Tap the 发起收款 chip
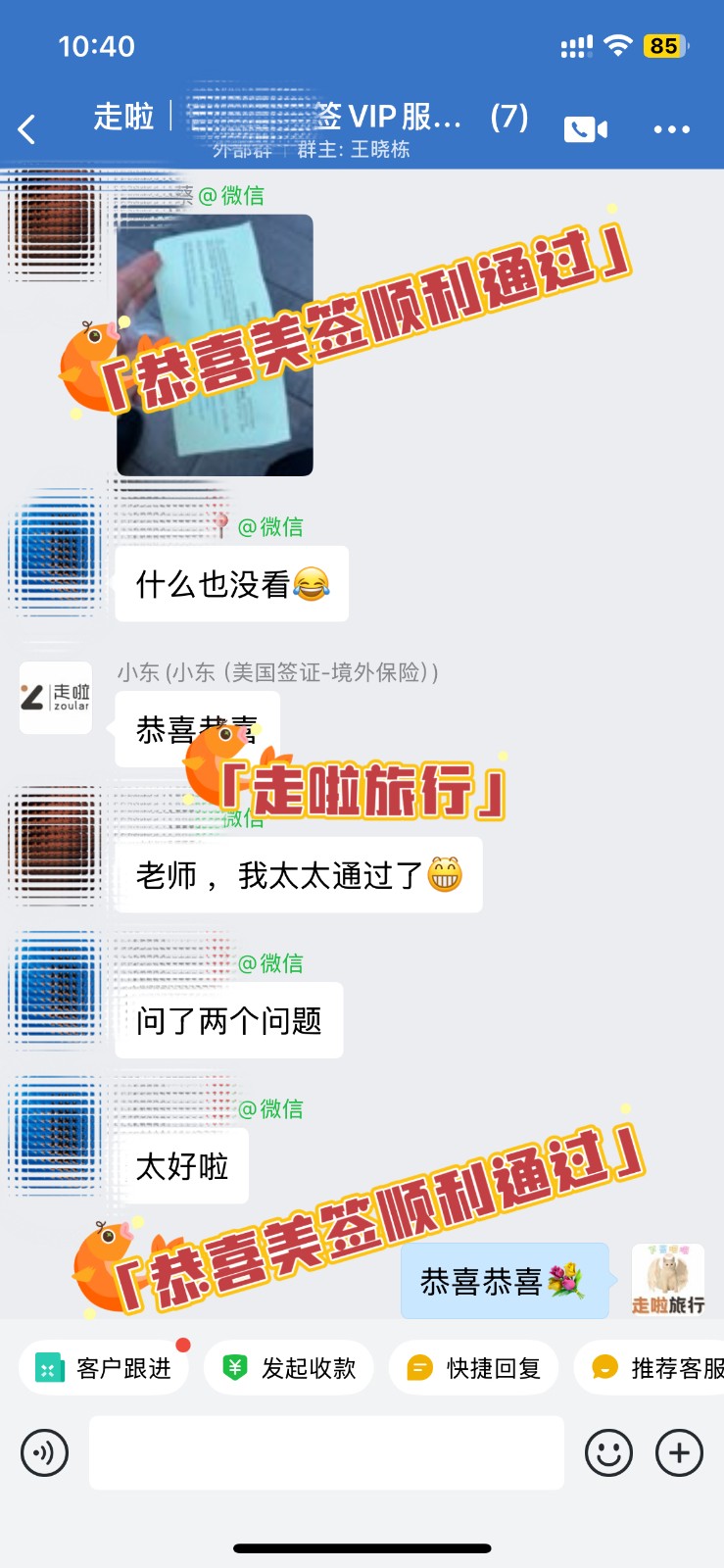The image size is (724, 1568). click(289, 1367)
